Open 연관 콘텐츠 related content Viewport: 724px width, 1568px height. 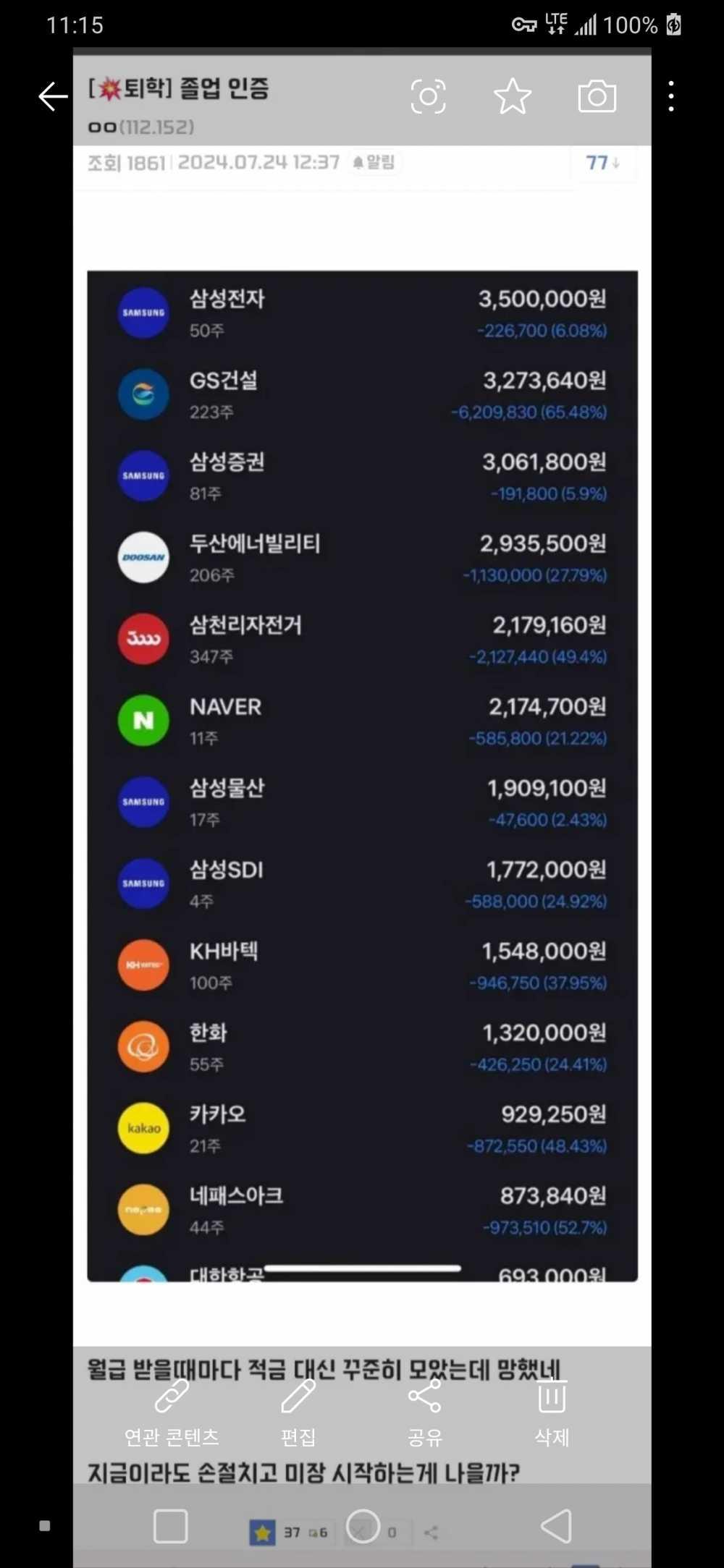(x=172, y=1412)
